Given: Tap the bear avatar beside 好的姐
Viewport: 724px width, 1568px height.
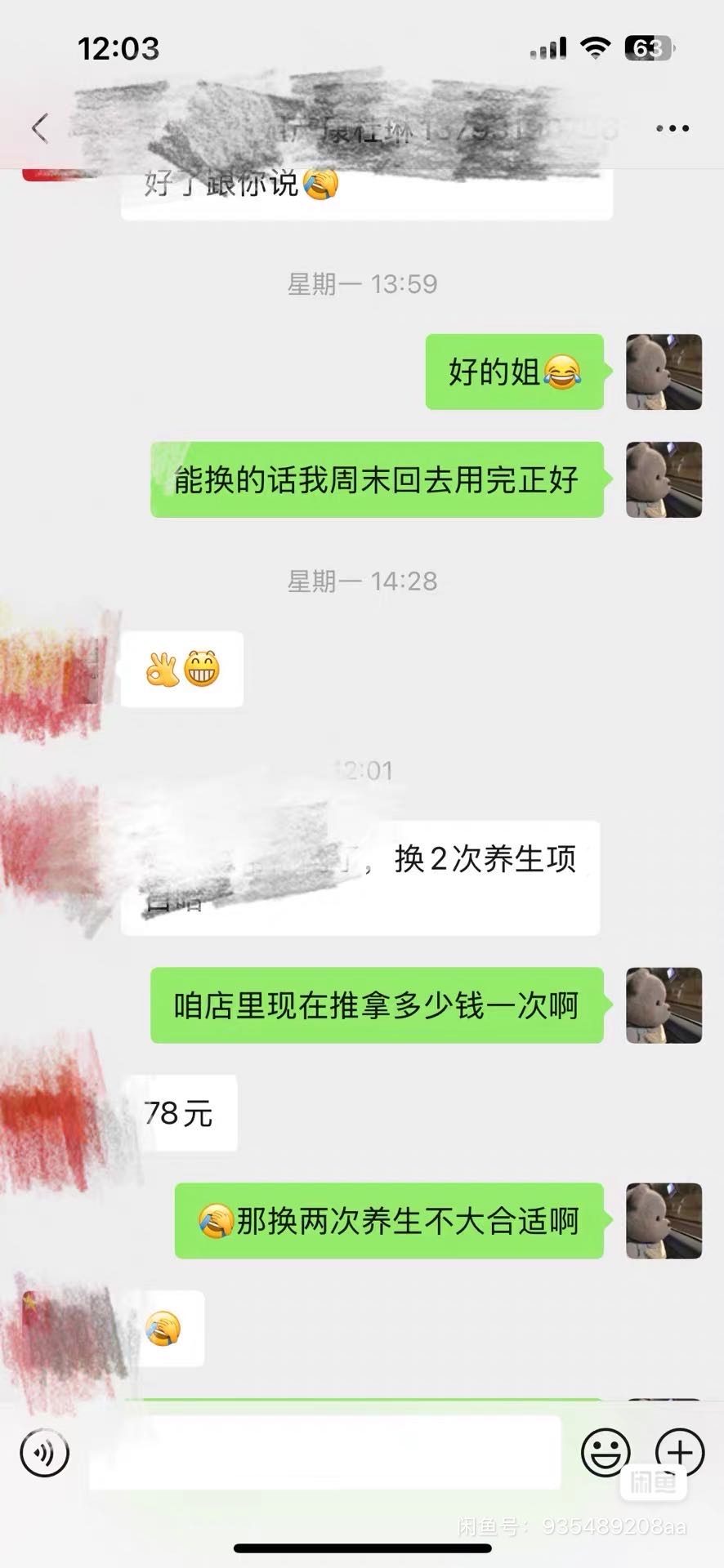Looking at the screenshot, I should [x=664, y=372].
